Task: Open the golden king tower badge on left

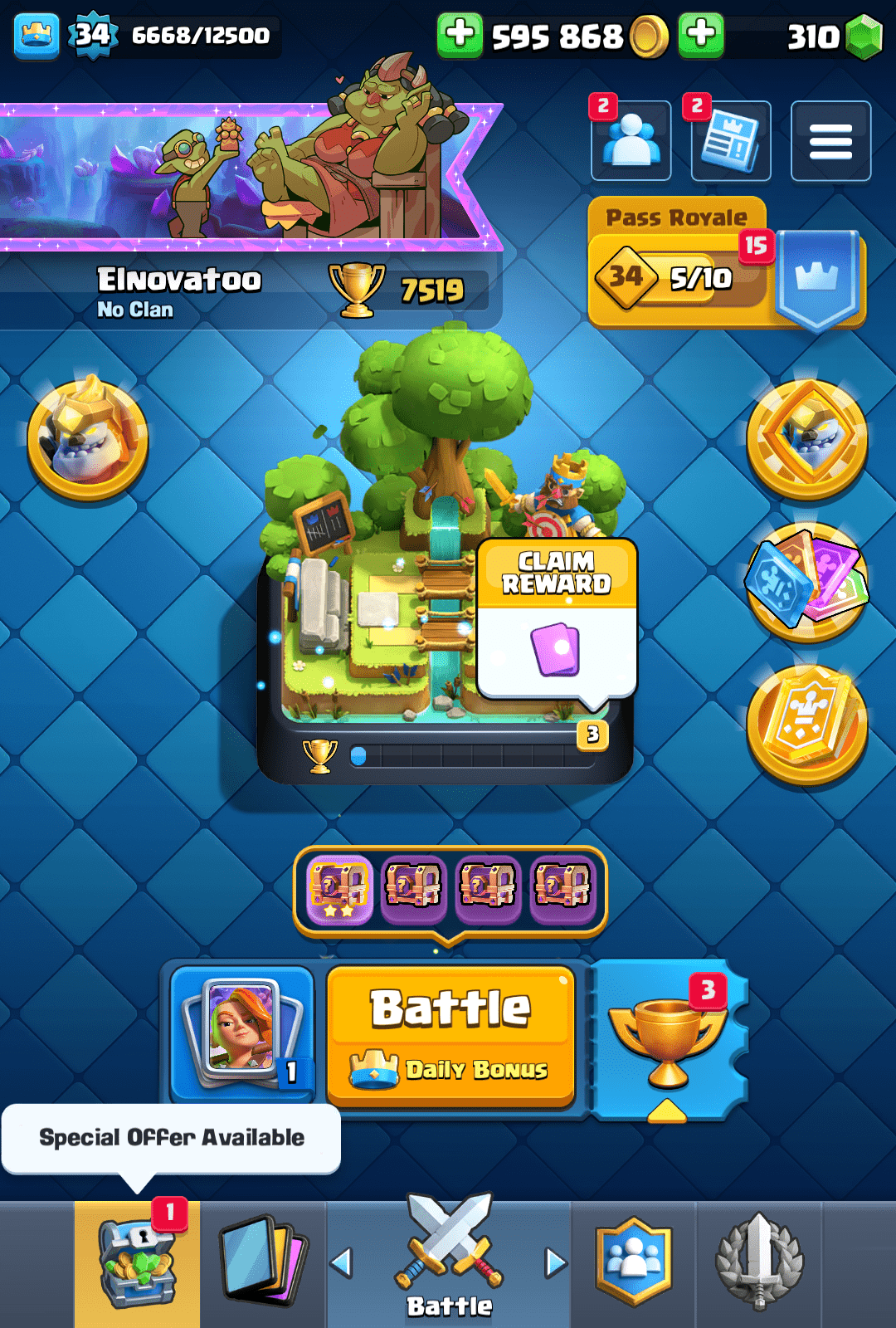Action: click(x=88, y=438)
